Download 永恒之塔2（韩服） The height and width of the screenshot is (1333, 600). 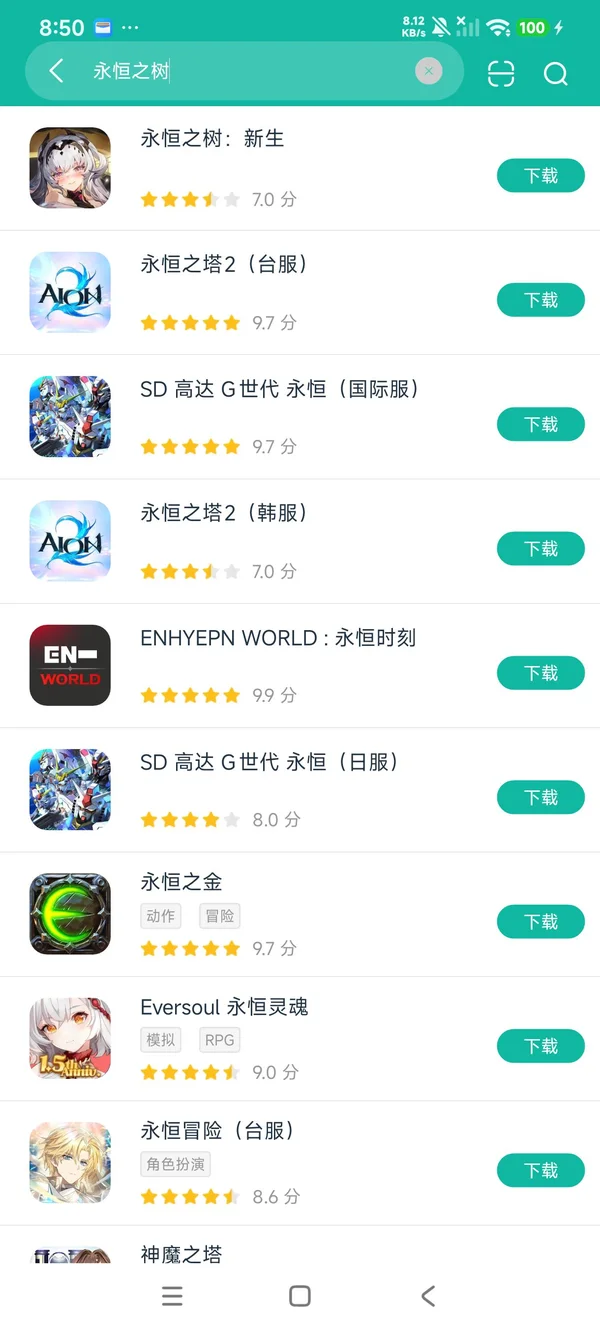tap(540, 549)
